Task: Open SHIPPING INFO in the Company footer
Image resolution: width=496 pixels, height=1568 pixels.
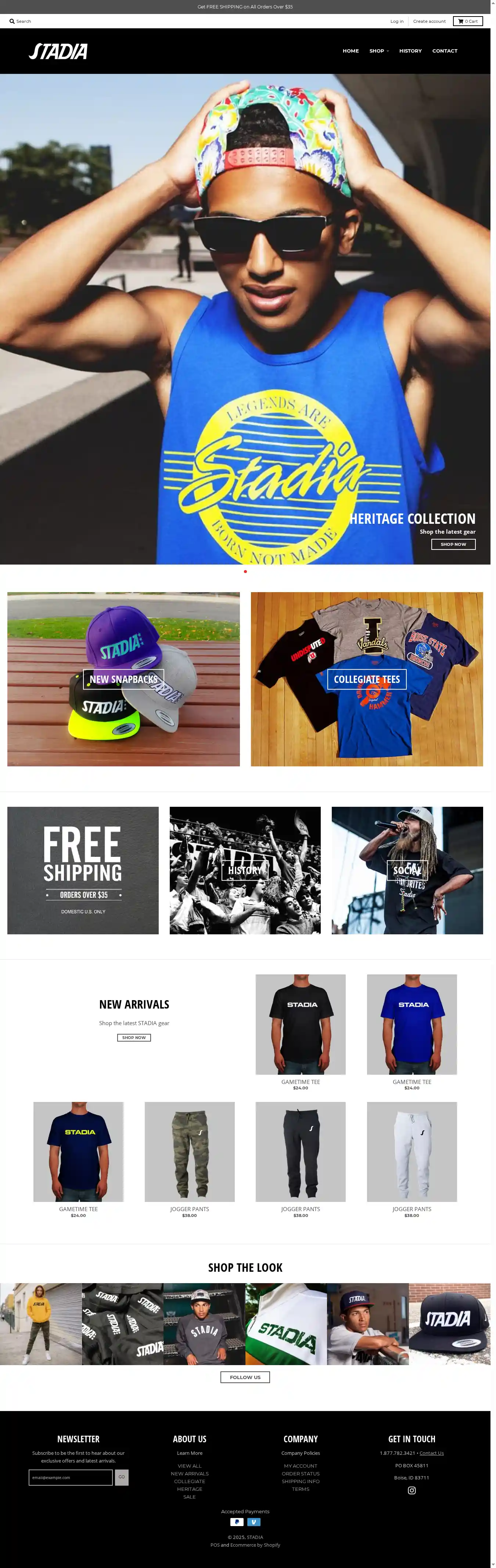Action: click(300, 1482)
